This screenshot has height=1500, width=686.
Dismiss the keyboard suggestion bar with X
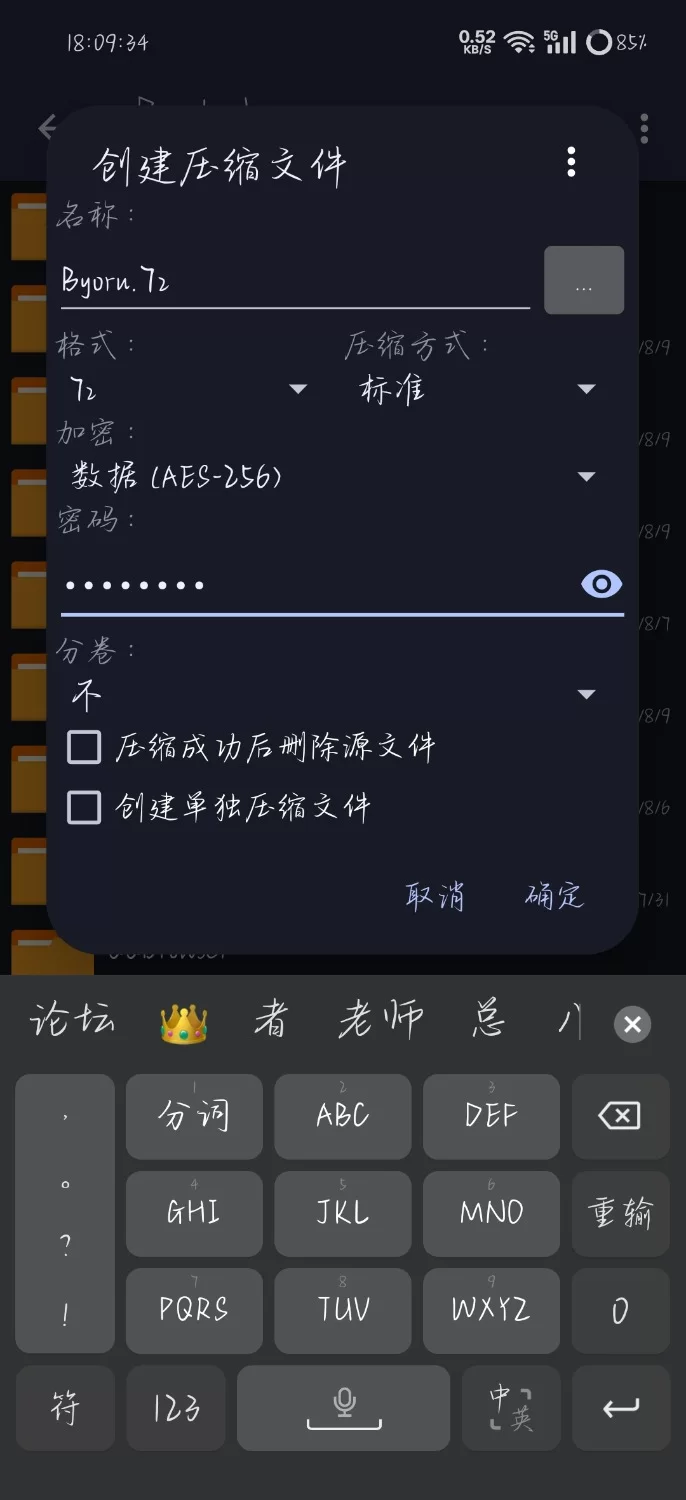click(x=632, y=1024)
